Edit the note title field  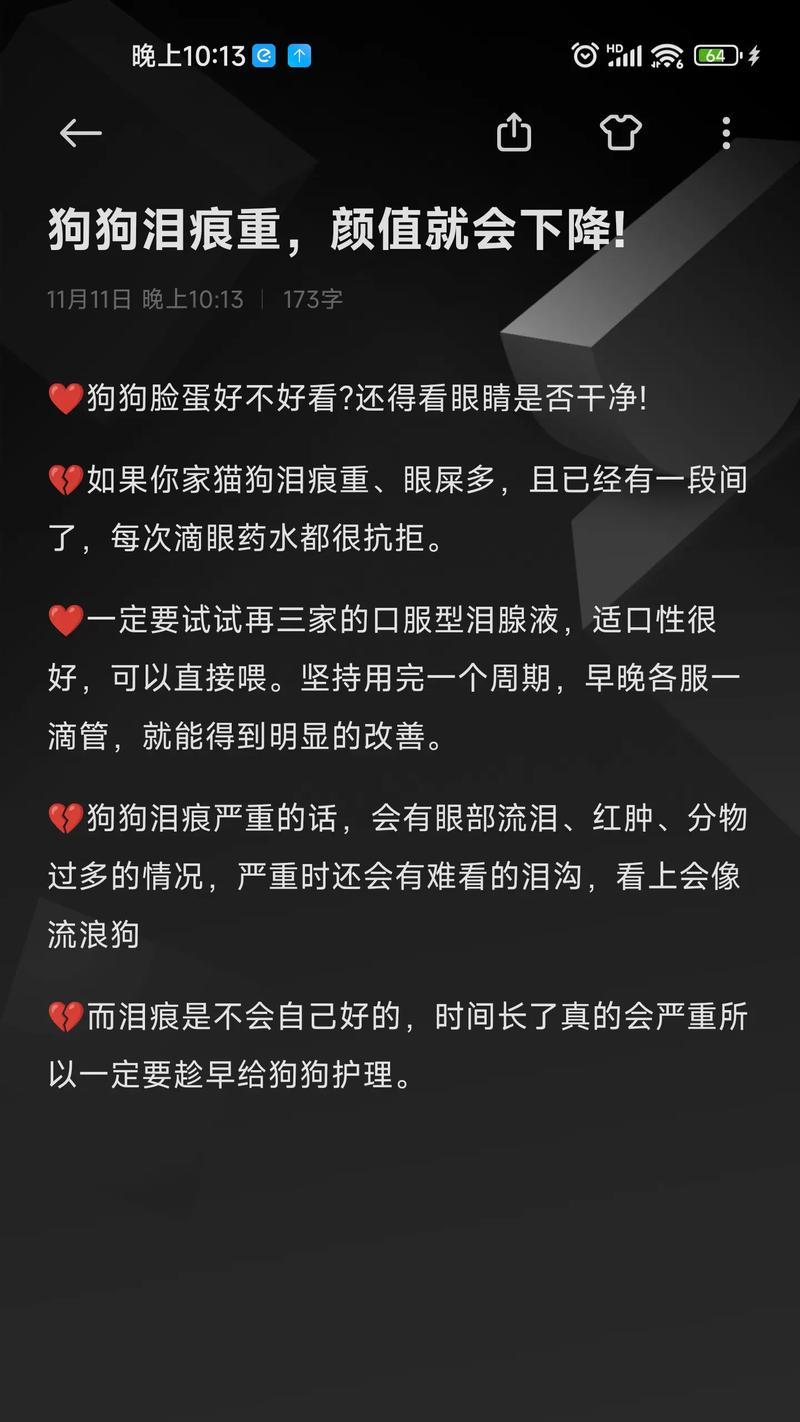338,231
